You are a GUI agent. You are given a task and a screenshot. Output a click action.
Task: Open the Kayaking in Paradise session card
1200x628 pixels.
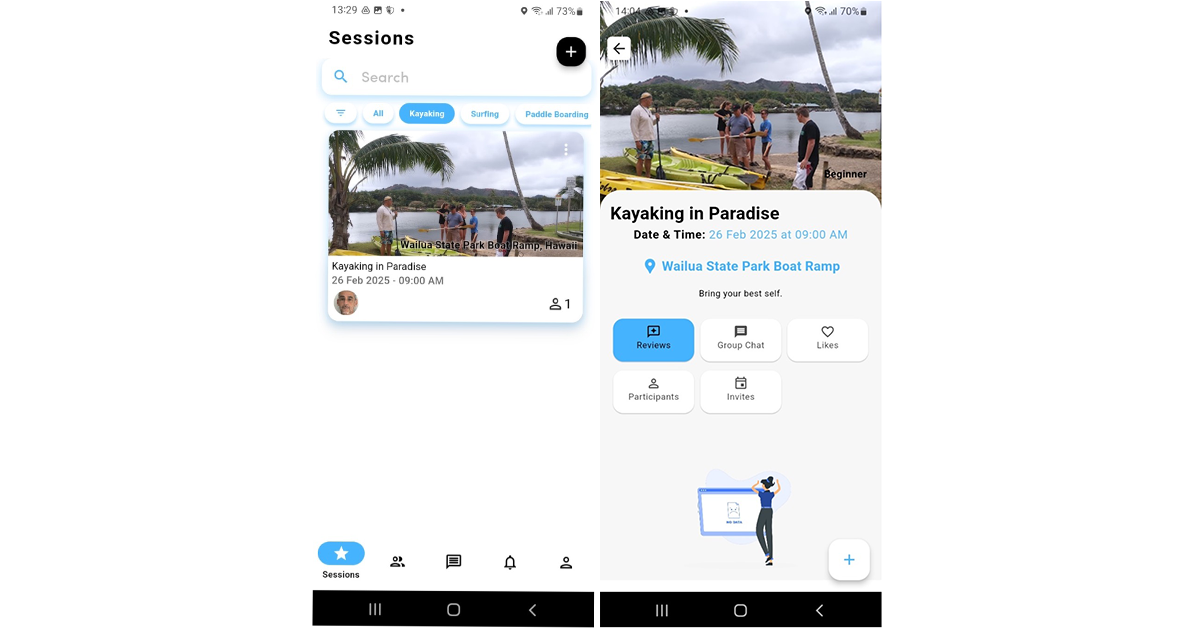[455, 225]
